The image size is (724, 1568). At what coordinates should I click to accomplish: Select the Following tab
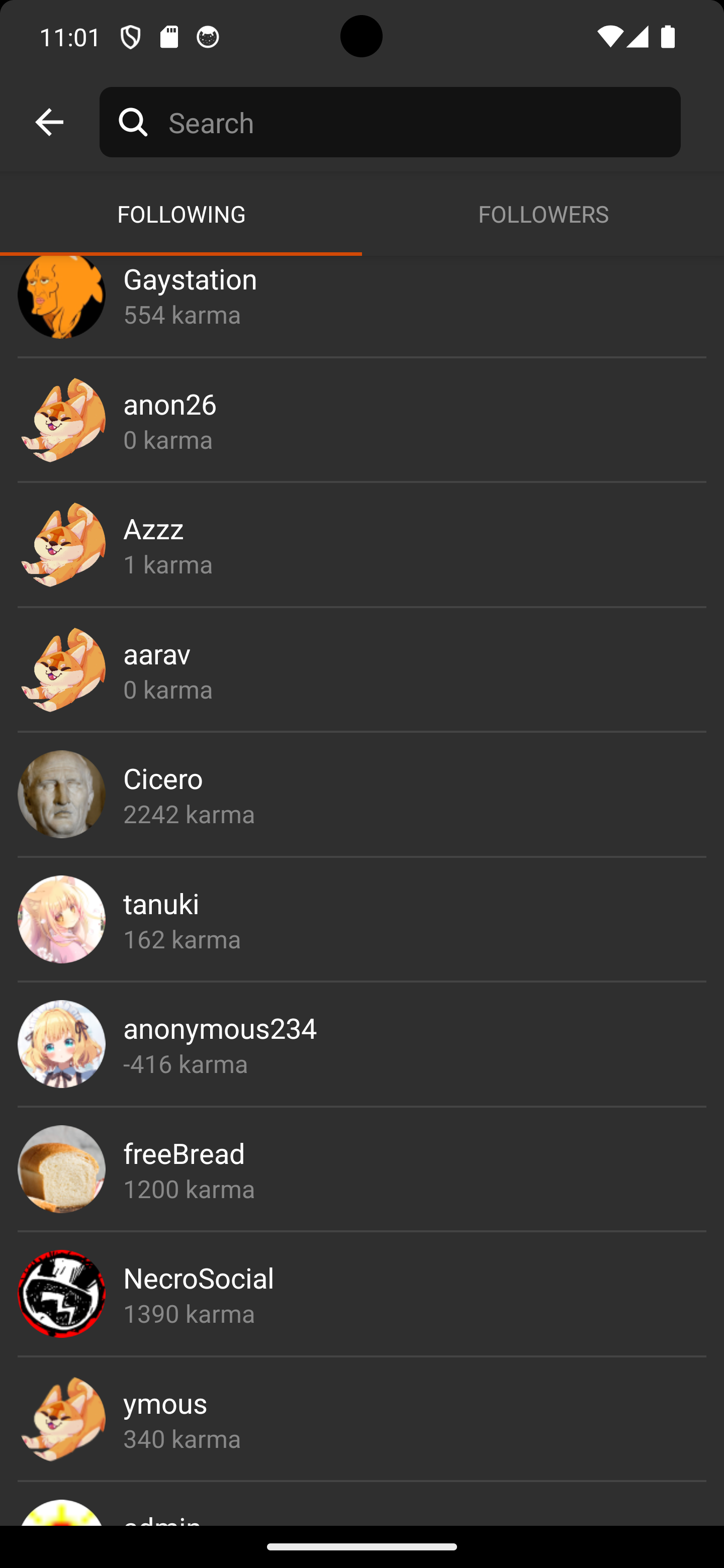coord(181,214)
